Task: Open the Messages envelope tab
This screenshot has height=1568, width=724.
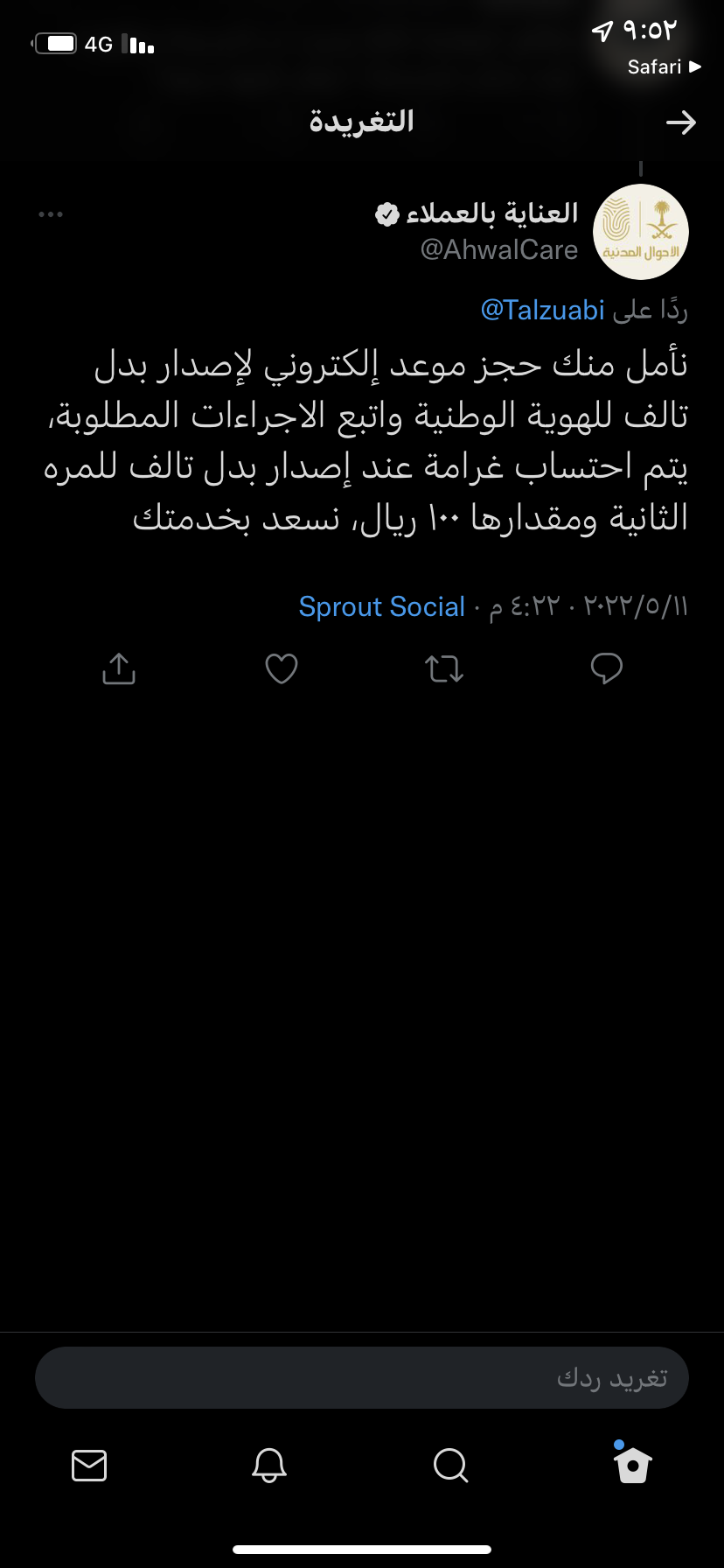Action: pos(89,1465)
